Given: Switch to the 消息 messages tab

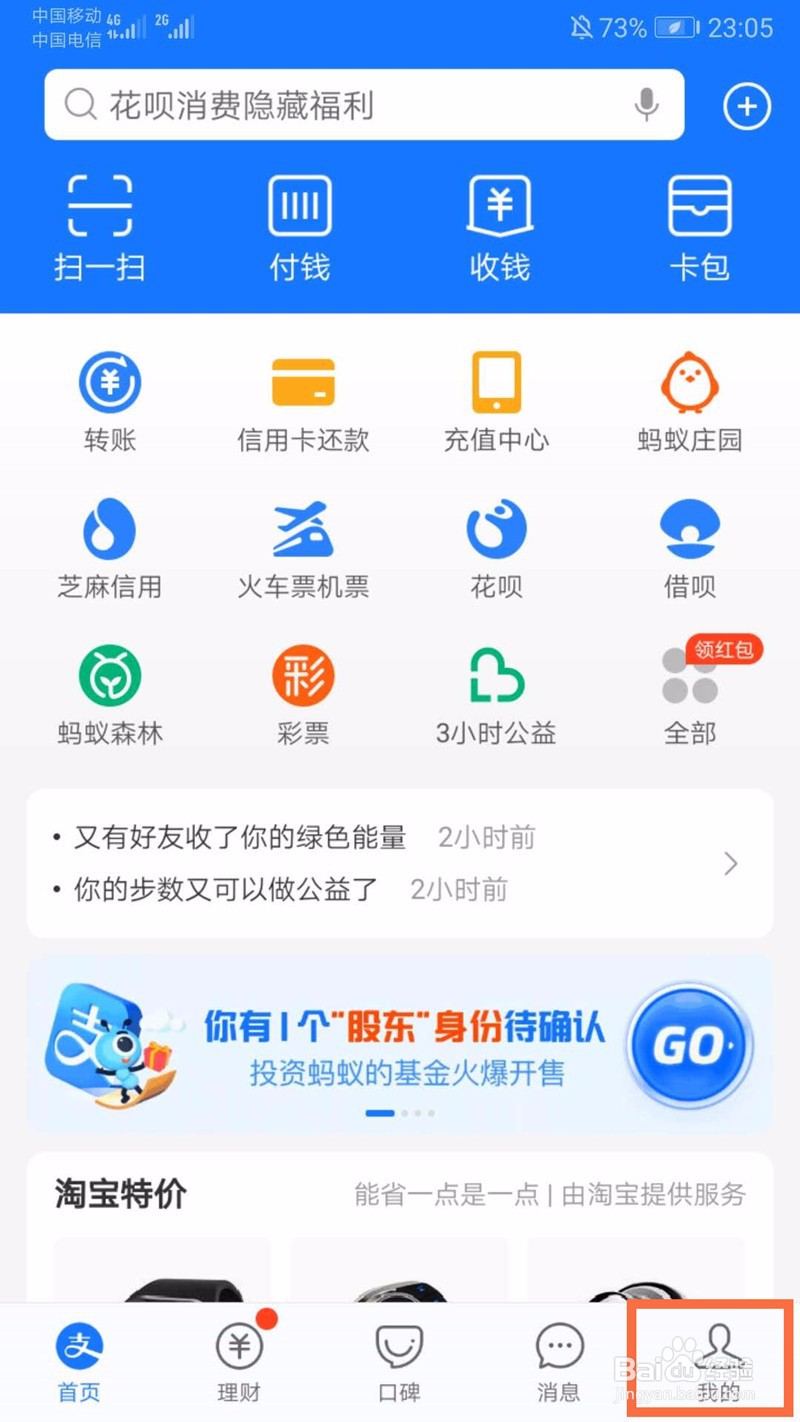Looking at the screenshot, I should point(557,1360).
